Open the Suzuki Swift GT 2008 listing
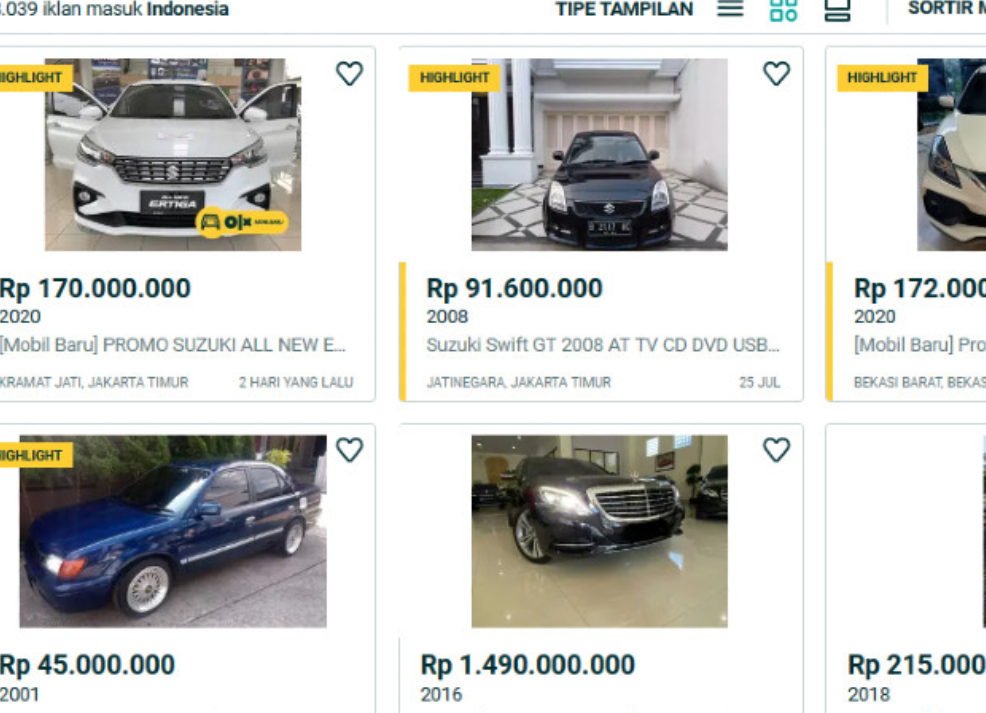The image size is (986, 713). 602,345
